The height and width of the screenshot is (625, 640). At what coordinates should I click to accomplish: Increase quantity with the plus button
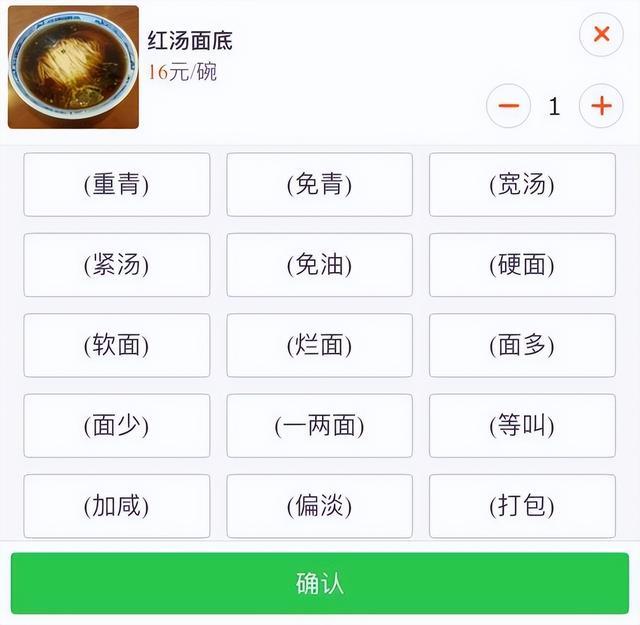click(x=601, y=106)
